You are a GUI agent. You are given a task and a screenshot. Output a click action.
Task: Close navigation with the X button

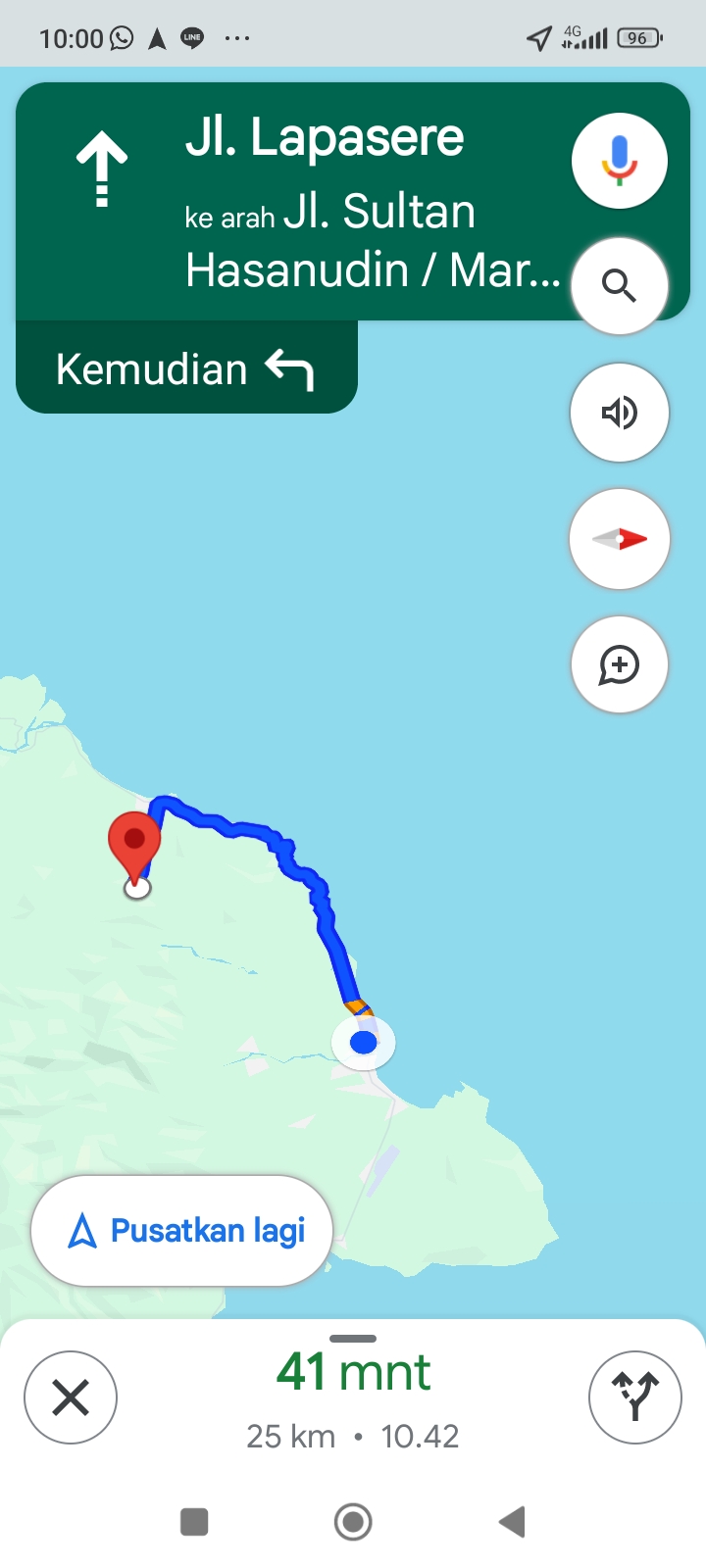(x=71, y=1397)
